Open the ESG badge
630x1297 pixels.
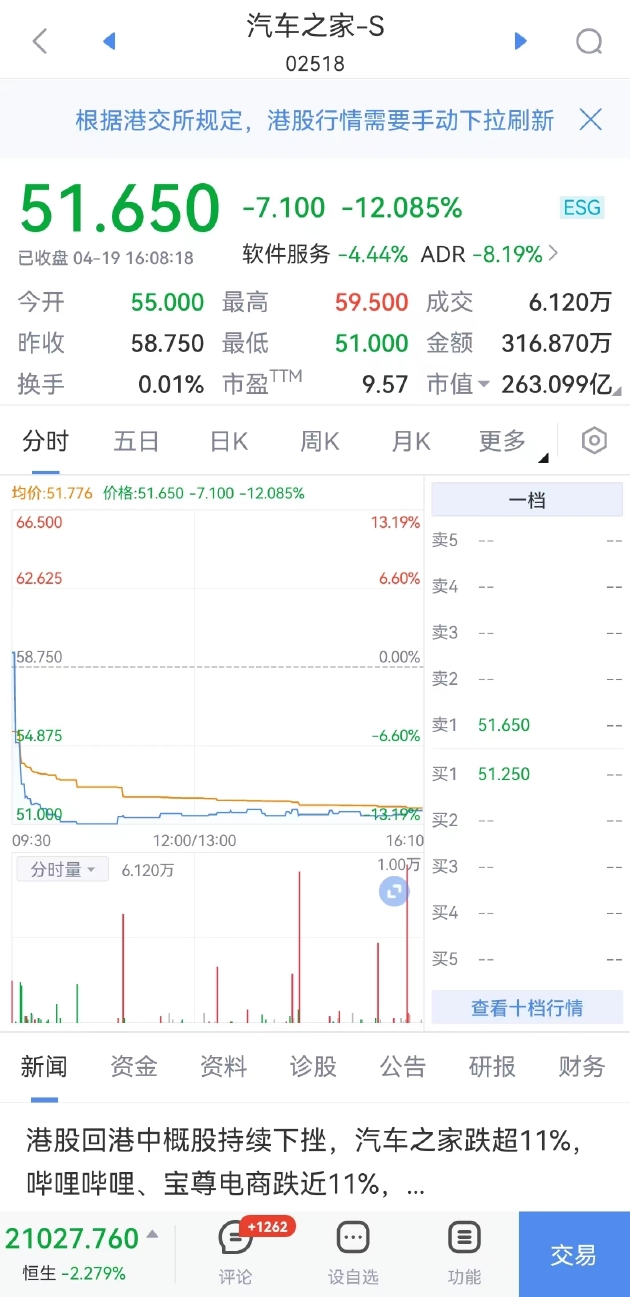(x=582, y=207)
